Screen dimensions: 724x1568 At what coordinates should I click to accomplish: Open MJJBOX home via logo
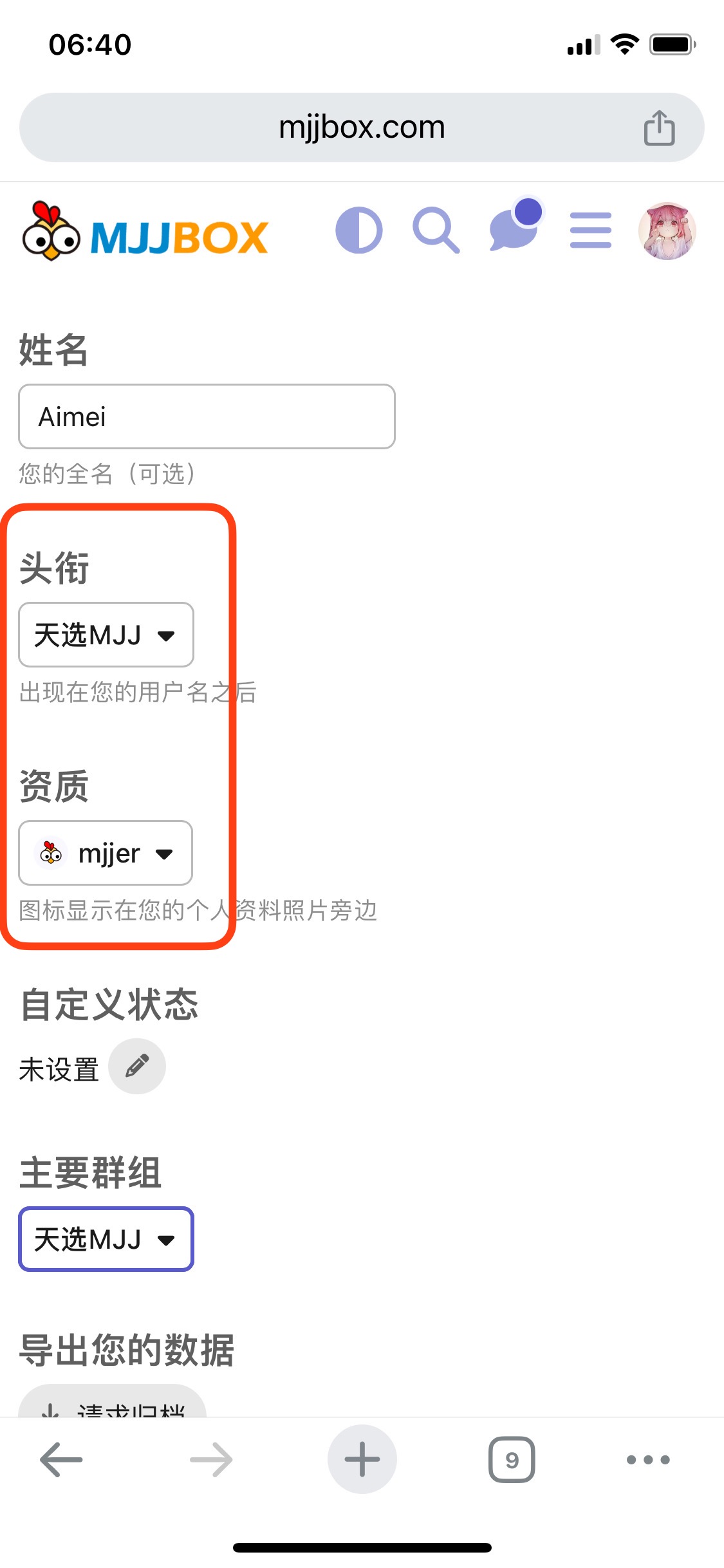click(x=145, y=232)
